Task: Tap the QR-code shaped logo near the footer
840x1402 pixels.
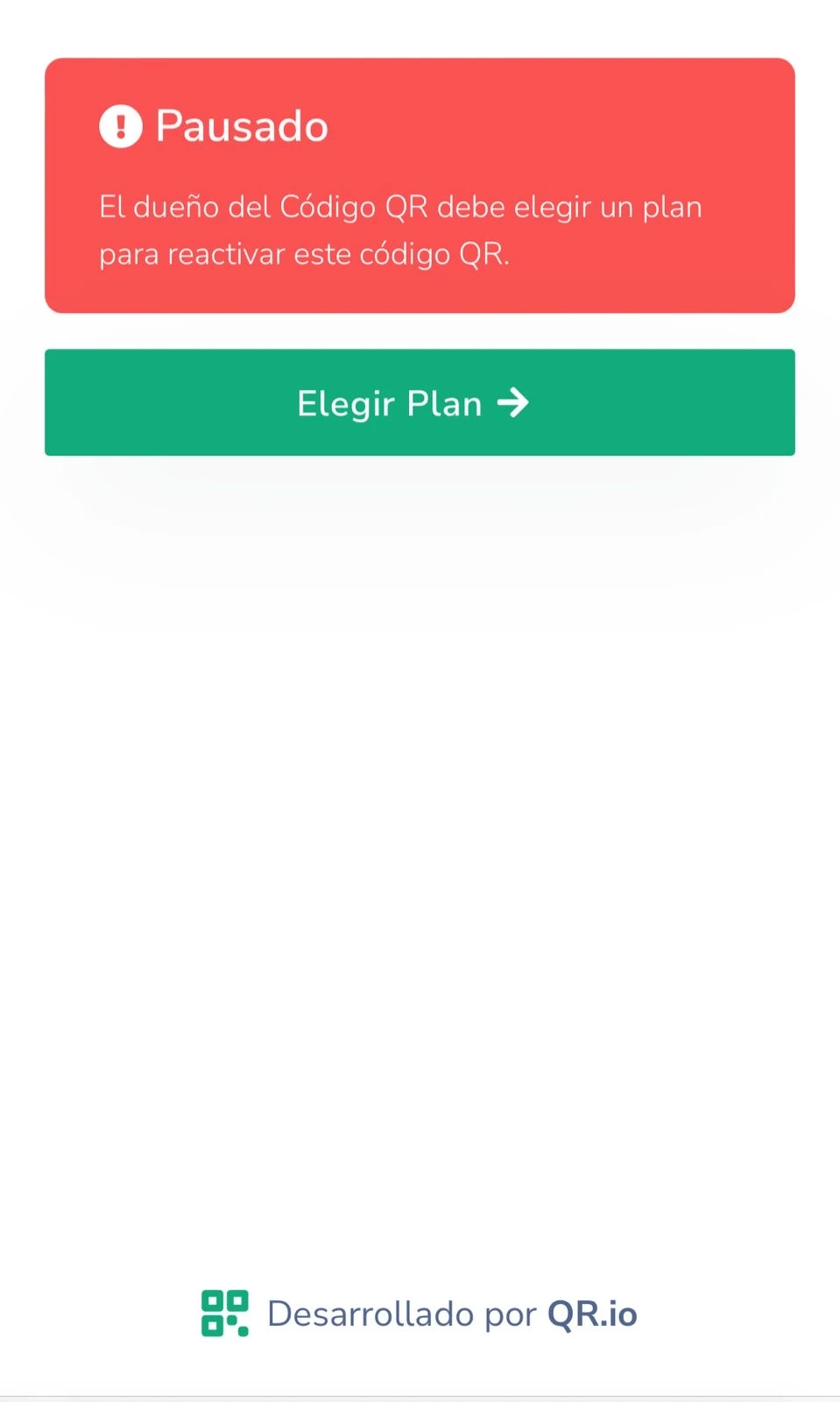Action: tap(227, 1313)
